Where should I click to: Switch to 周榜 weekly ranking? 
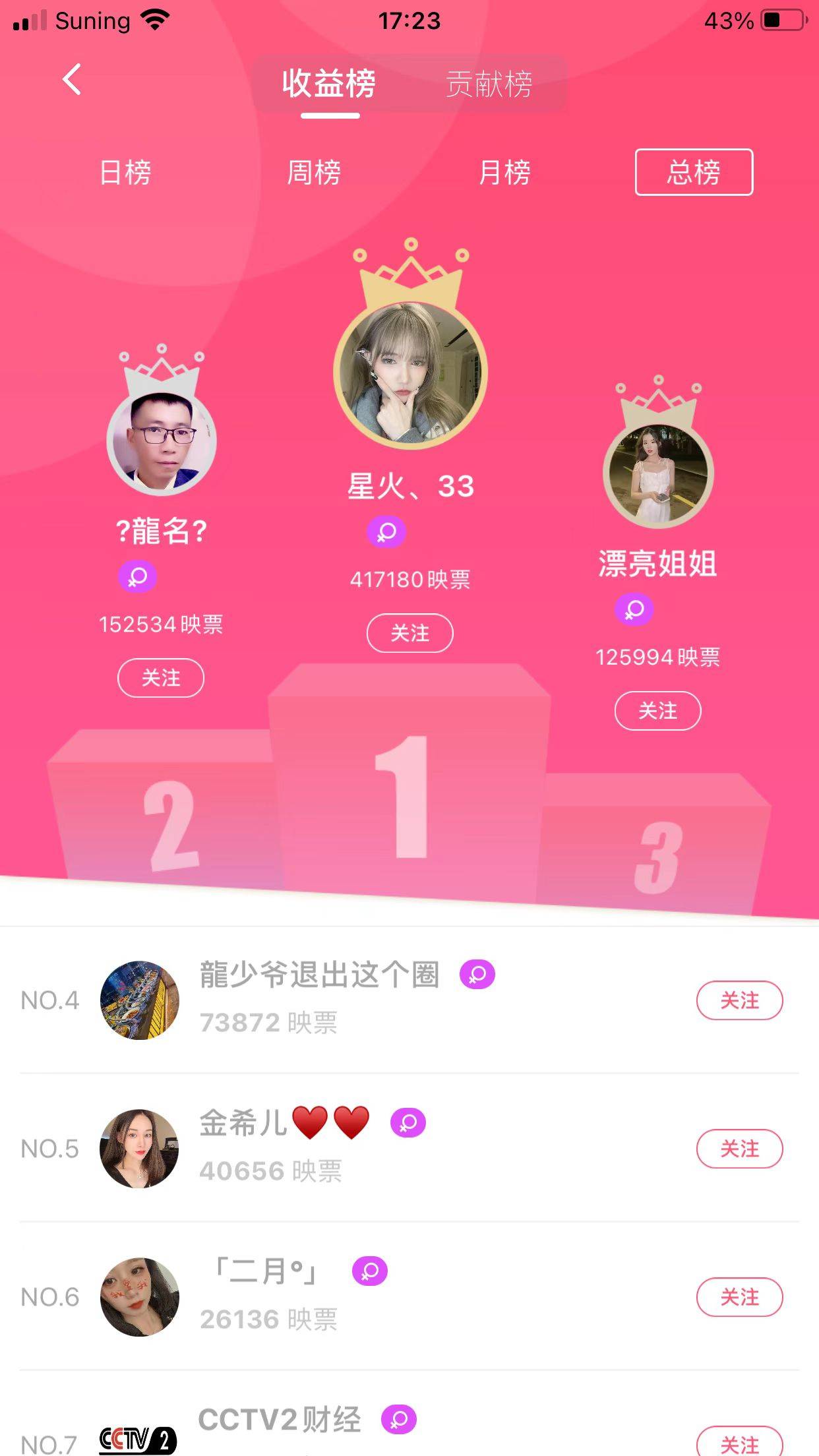[x=314, y=173]
